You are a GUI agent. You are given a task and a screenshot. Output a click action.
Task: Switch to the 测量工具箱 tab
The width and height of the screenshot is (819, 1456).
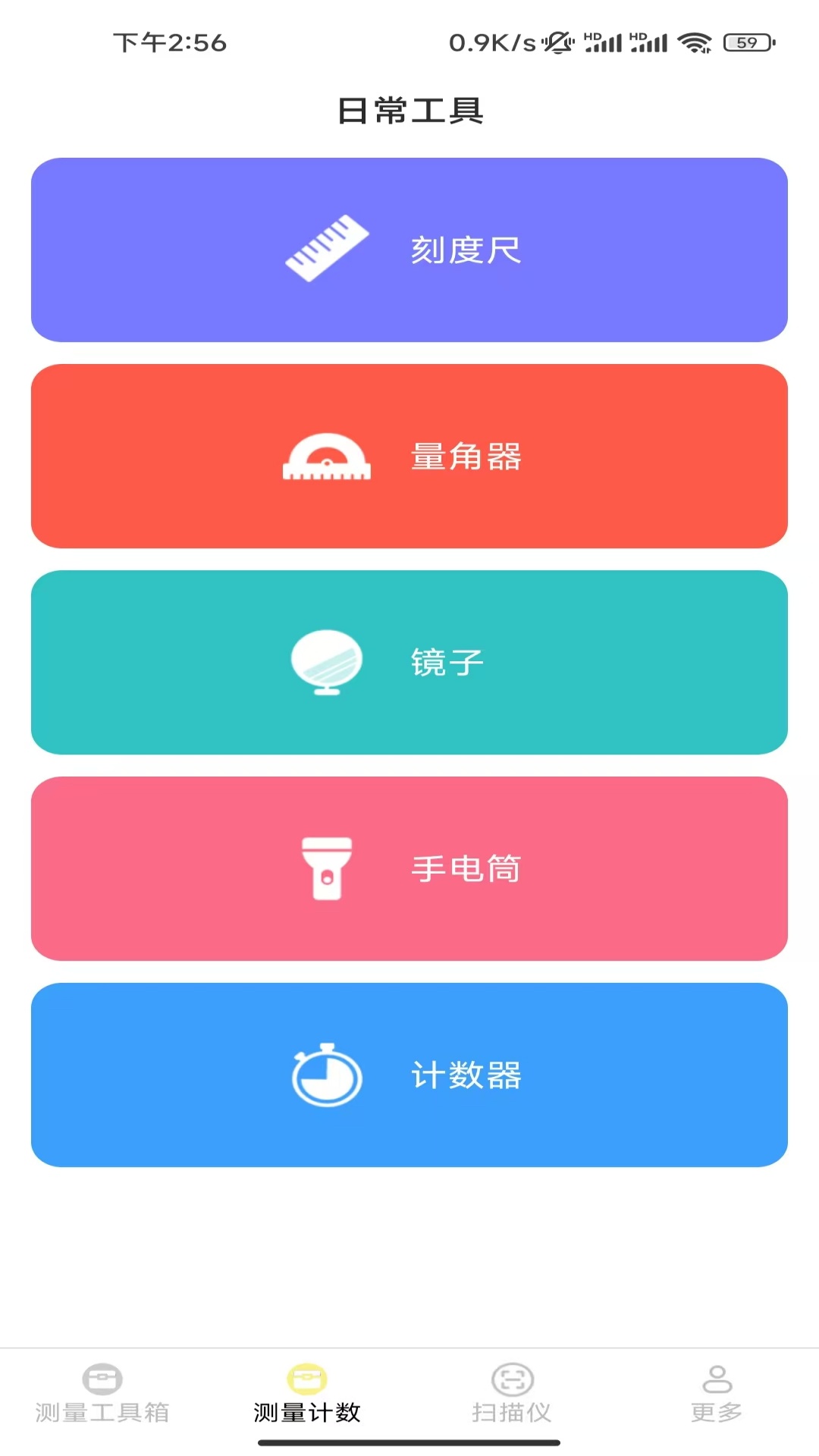pyautogui.click(x=102, y=1394)
